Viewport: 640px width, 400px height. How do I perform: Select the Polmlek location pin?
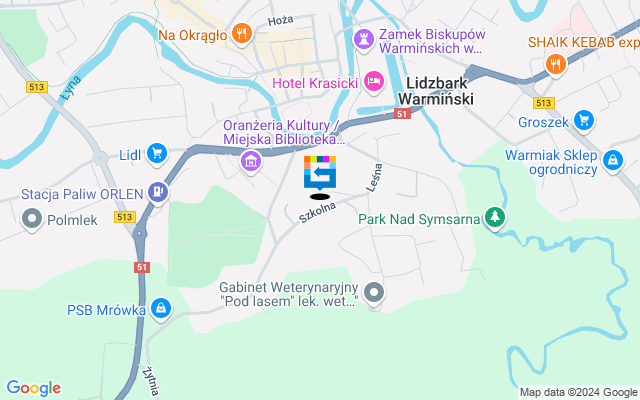pos(33,218)
